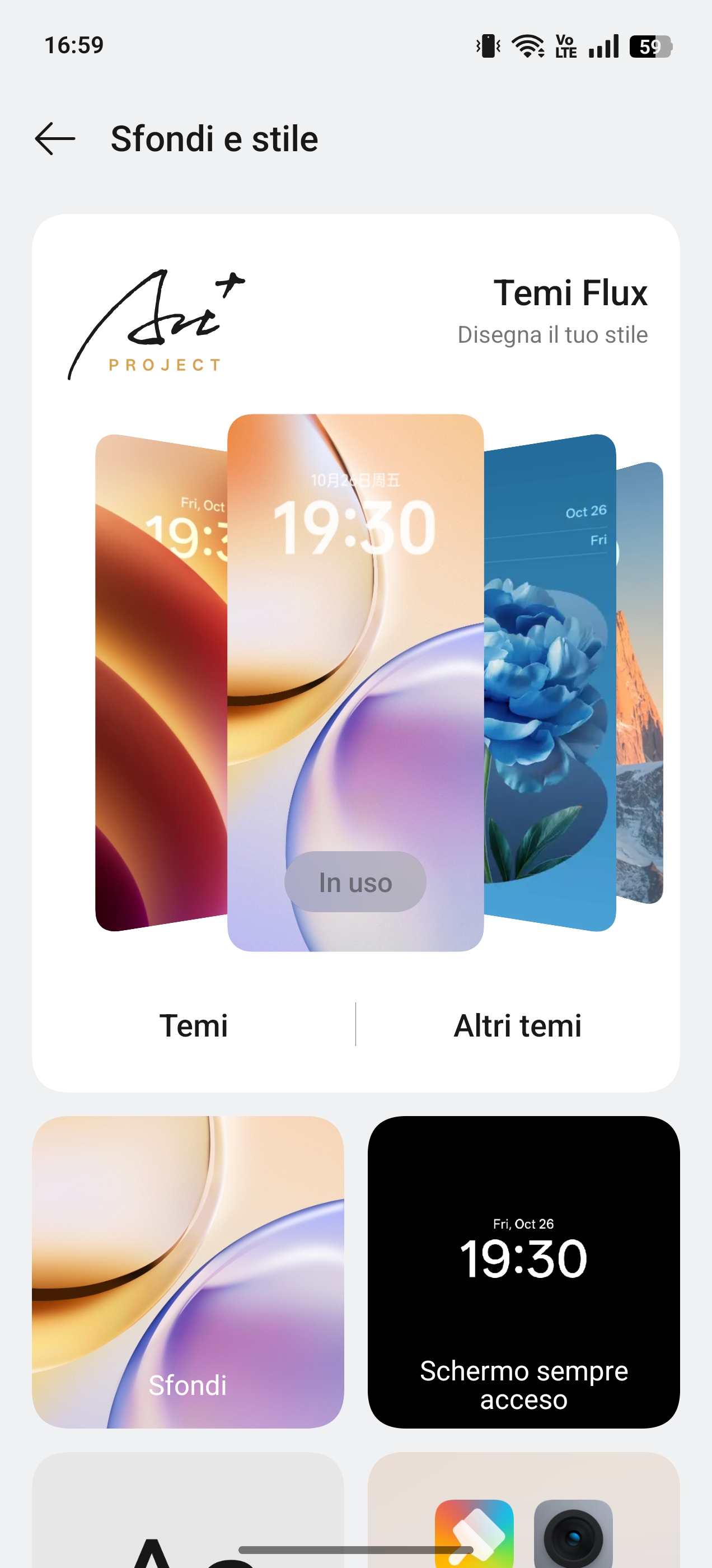Select the mountain theme preview
The width and height of the screenshot is (712, 1568).
[640, 682]
